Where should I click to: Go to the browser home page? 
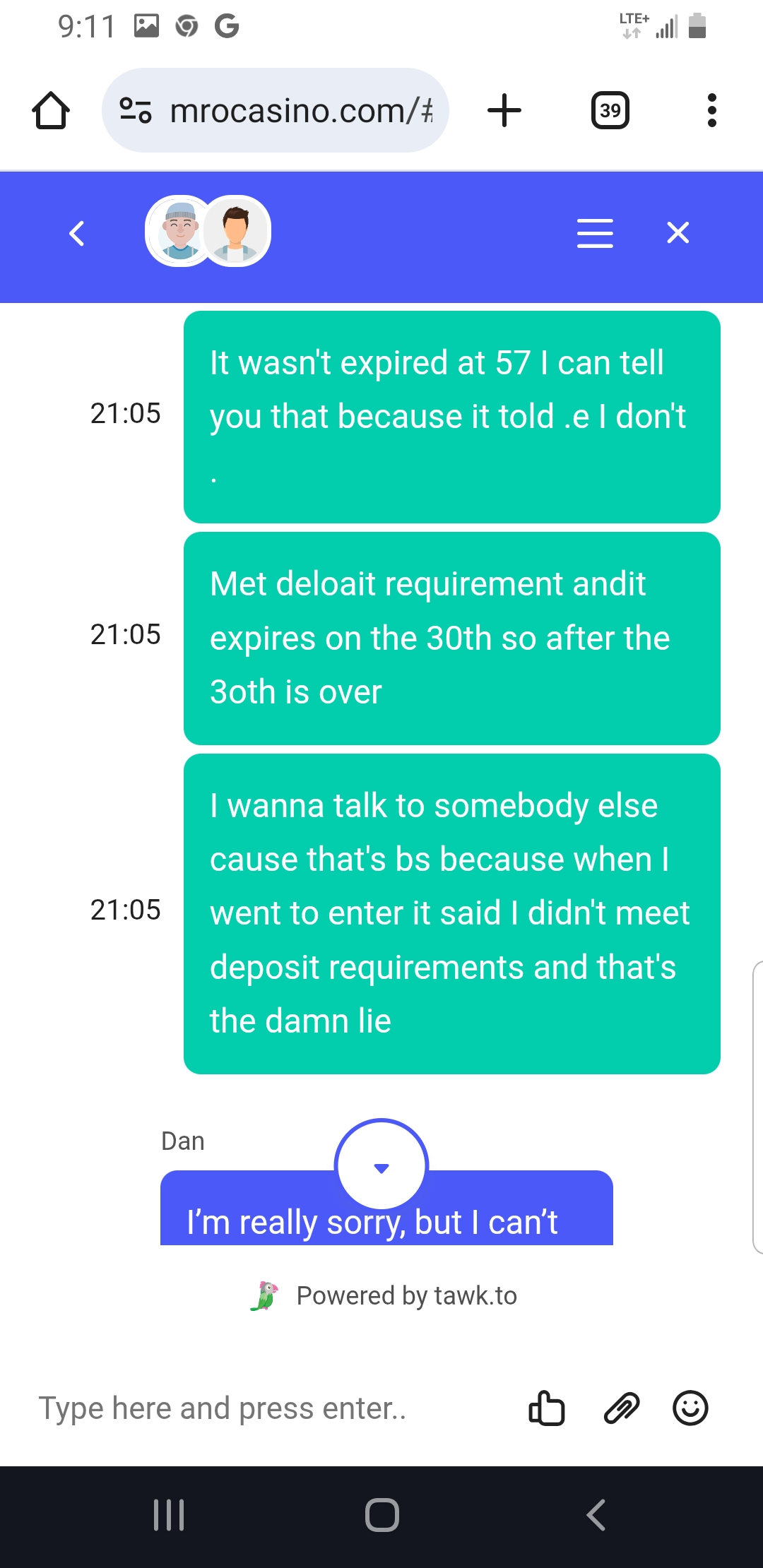[51, 111]
